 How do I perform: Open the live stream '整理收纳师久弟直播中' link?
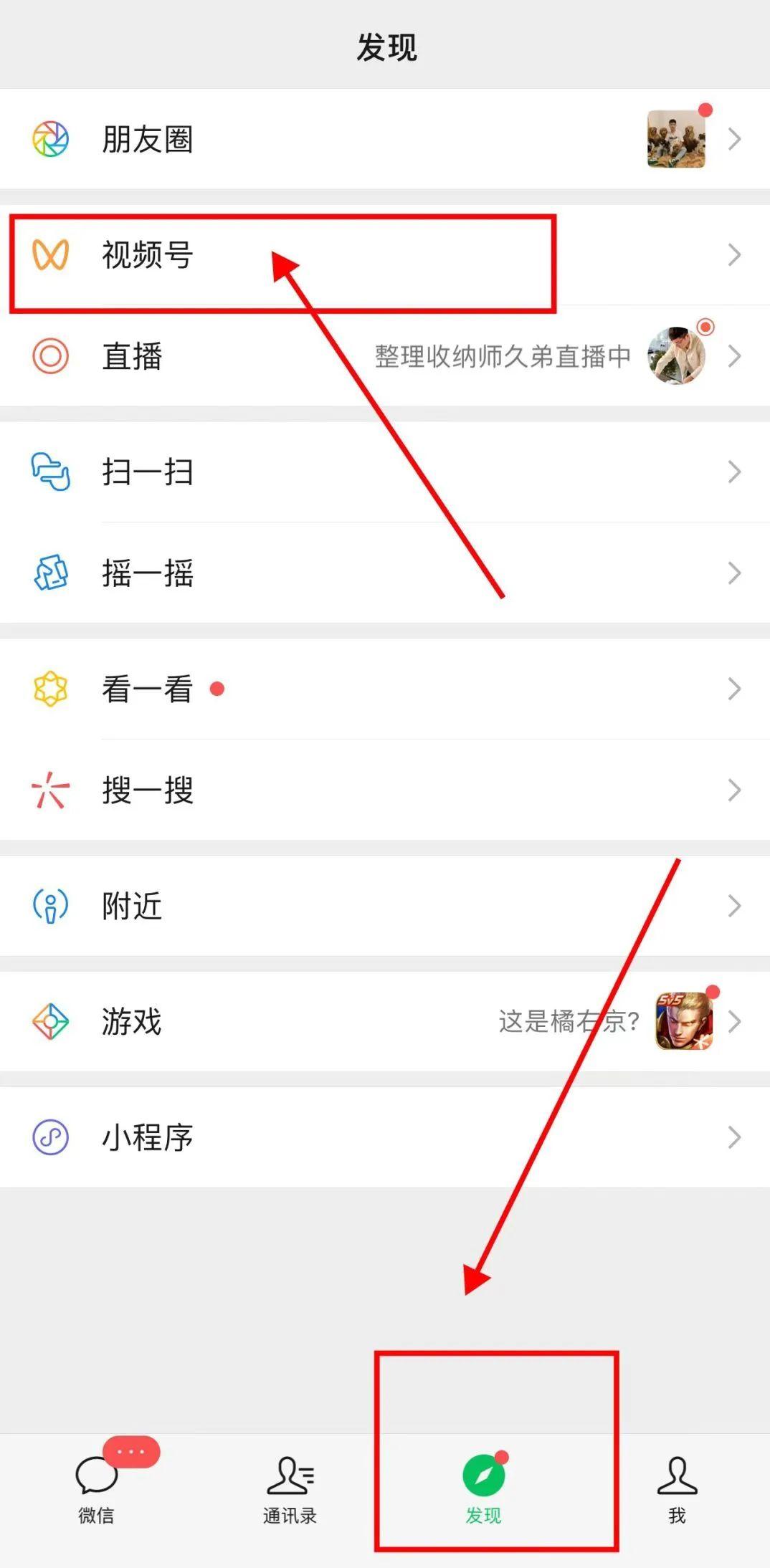coord(502,356)
